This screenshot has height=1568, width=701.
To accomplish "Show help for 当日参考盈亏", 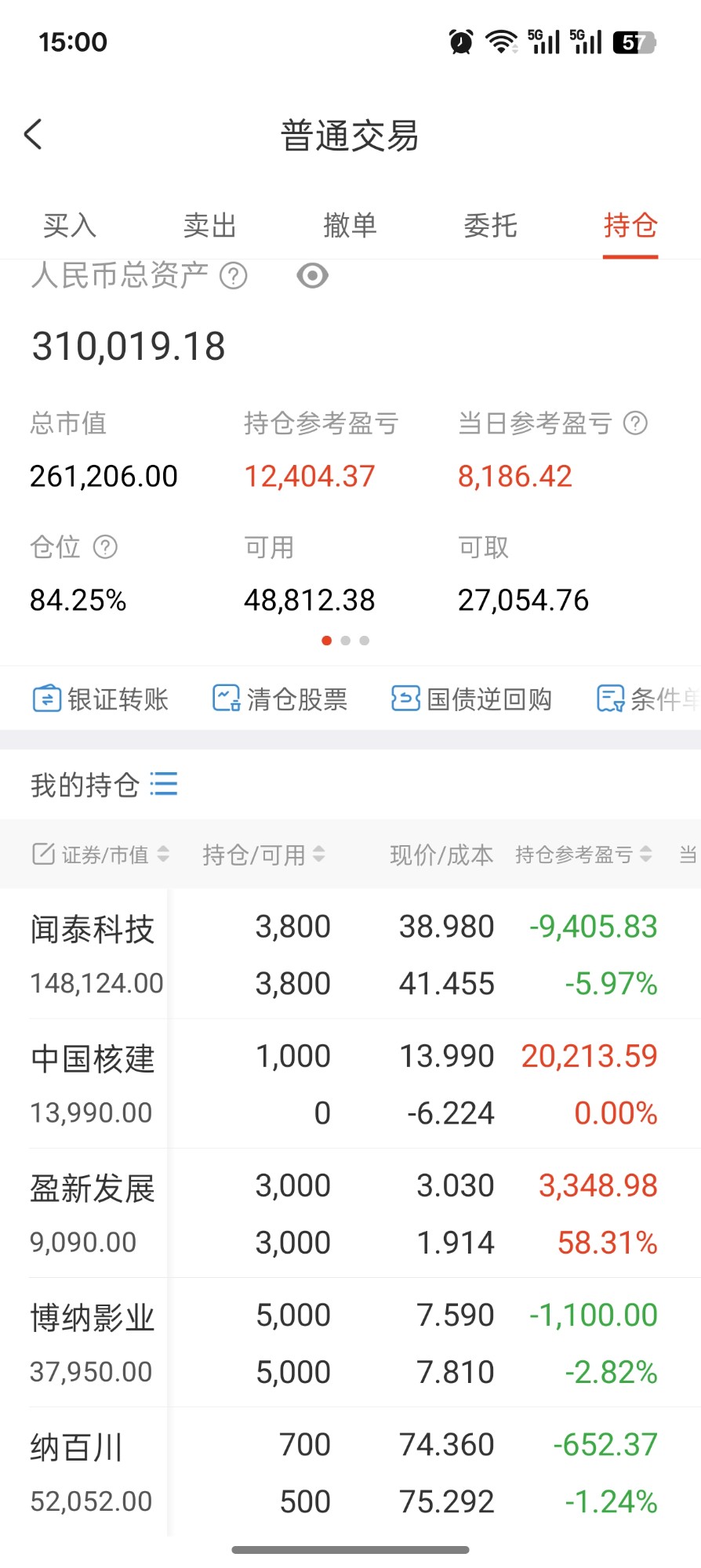I will (635, 423).
